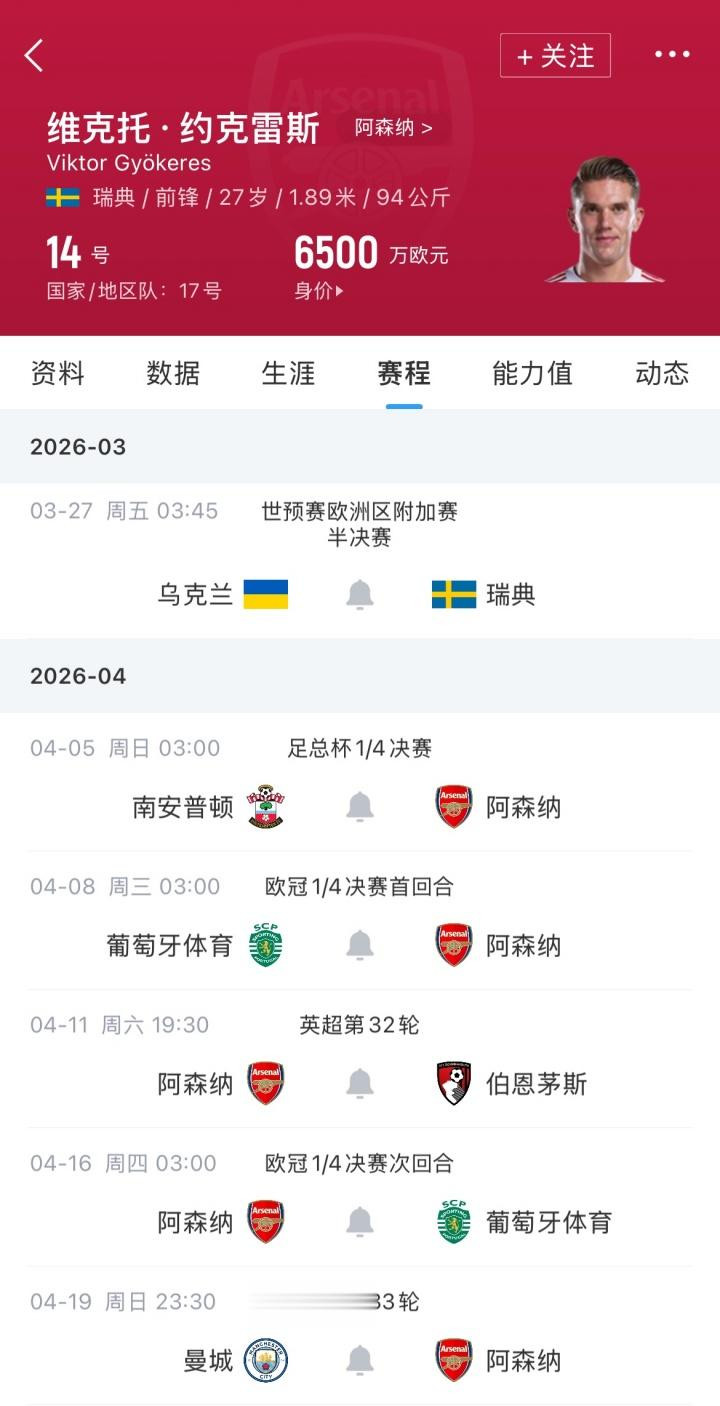Open the 生涯 career tab
720x1406 pixels.
point(288,373)
